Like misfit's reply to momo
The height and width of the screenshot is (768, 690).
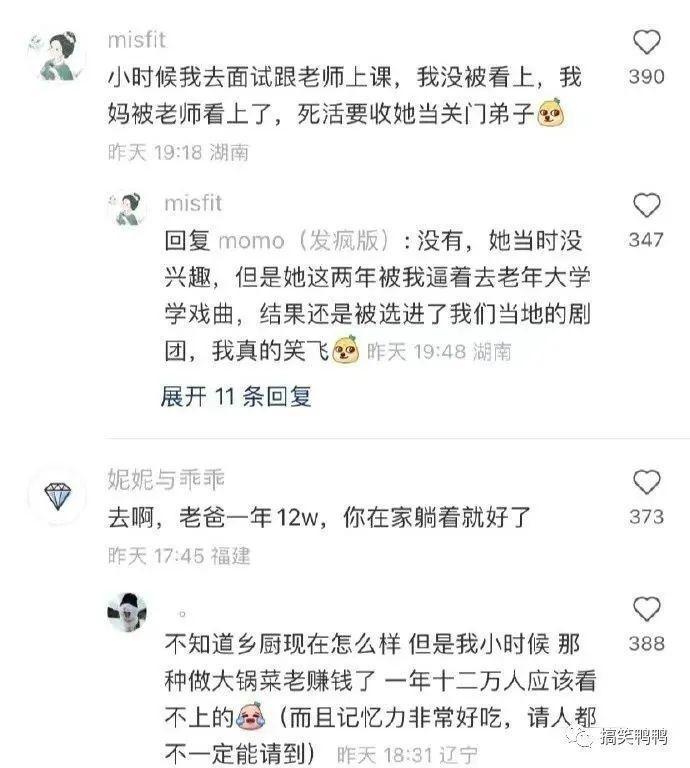(x=647, y=205)
